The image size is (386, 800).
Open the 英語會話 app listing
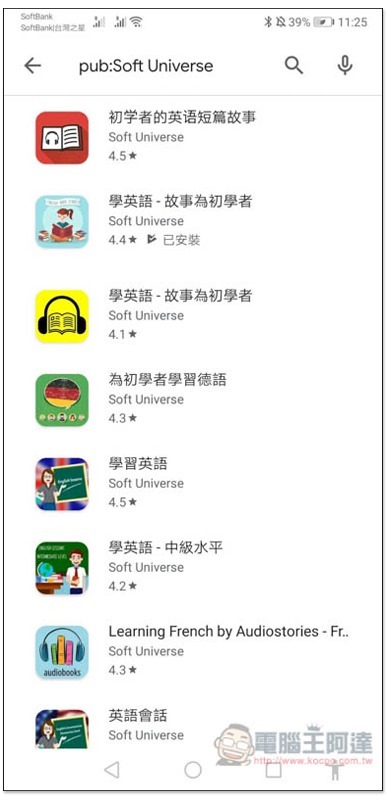click(193, 726)
